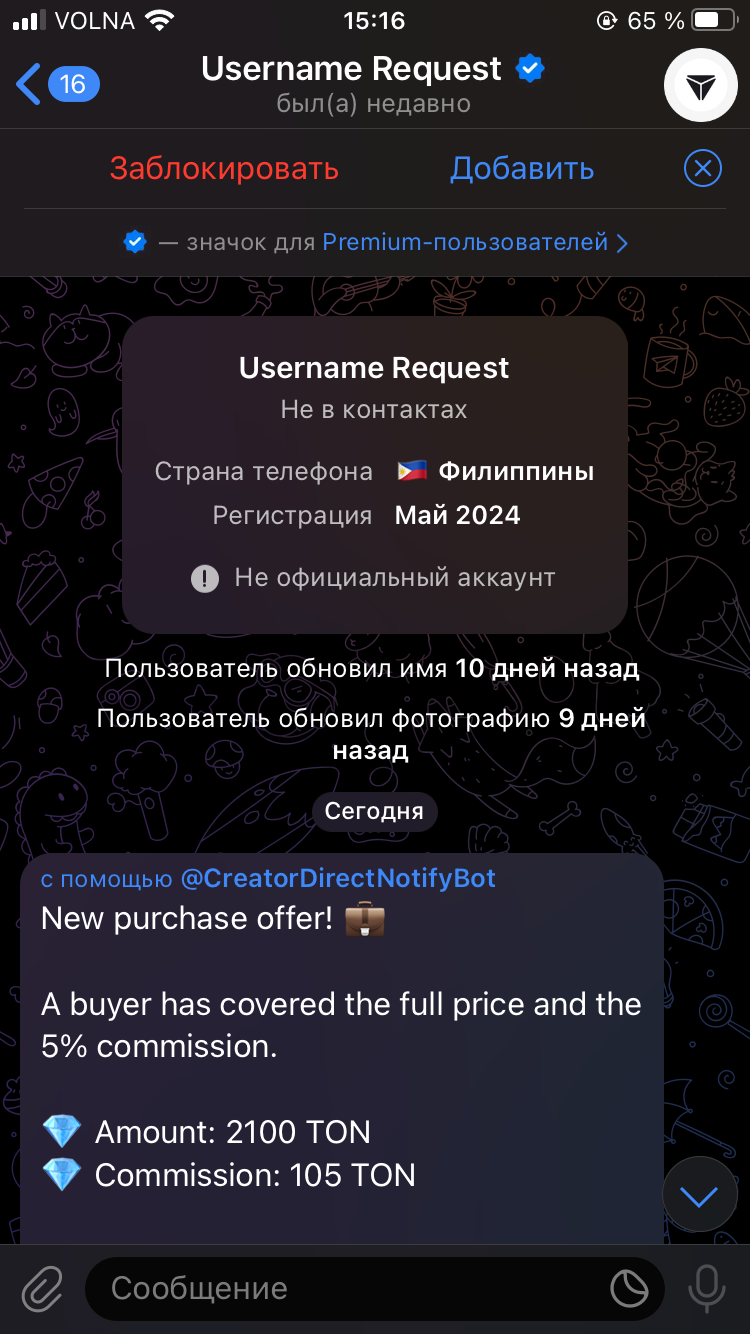
Task: Open scheduled messages via the clock icon
Action: pos(630,1289)
